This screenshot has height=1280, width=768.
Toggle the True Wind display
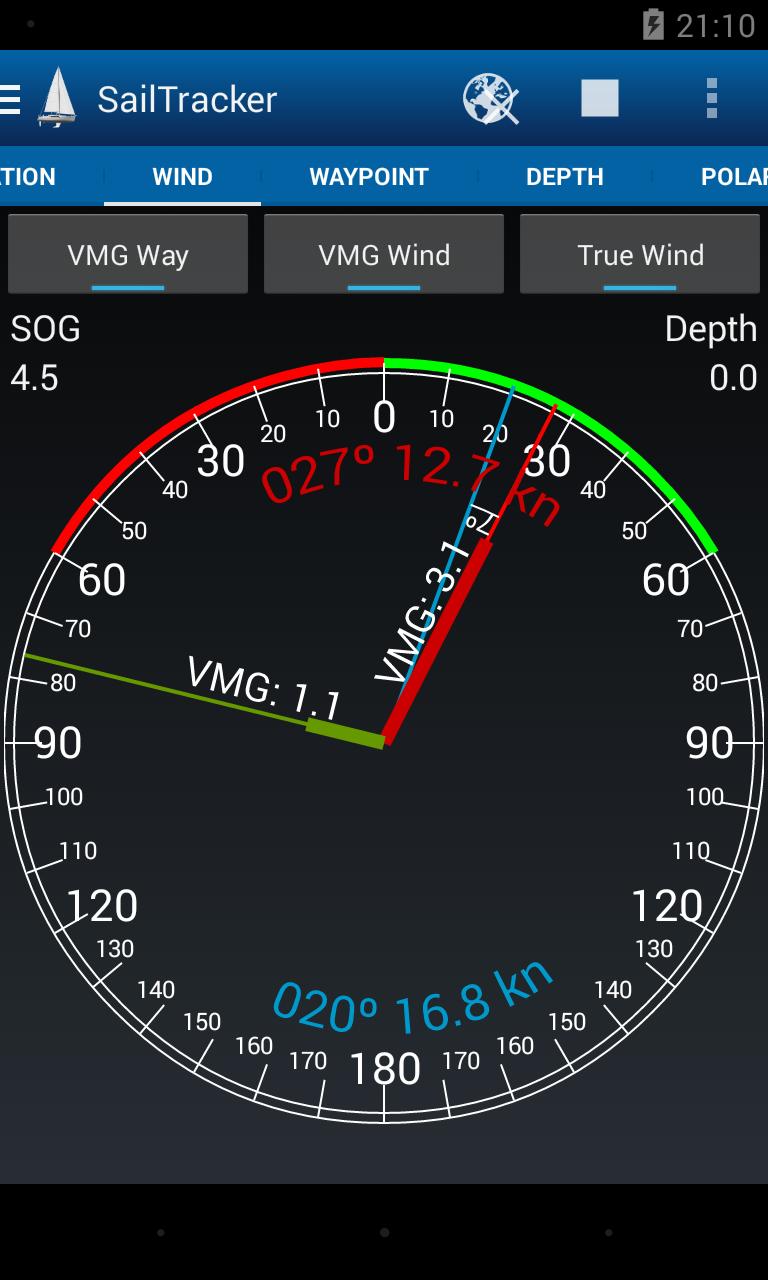click(x=640, y=254)
